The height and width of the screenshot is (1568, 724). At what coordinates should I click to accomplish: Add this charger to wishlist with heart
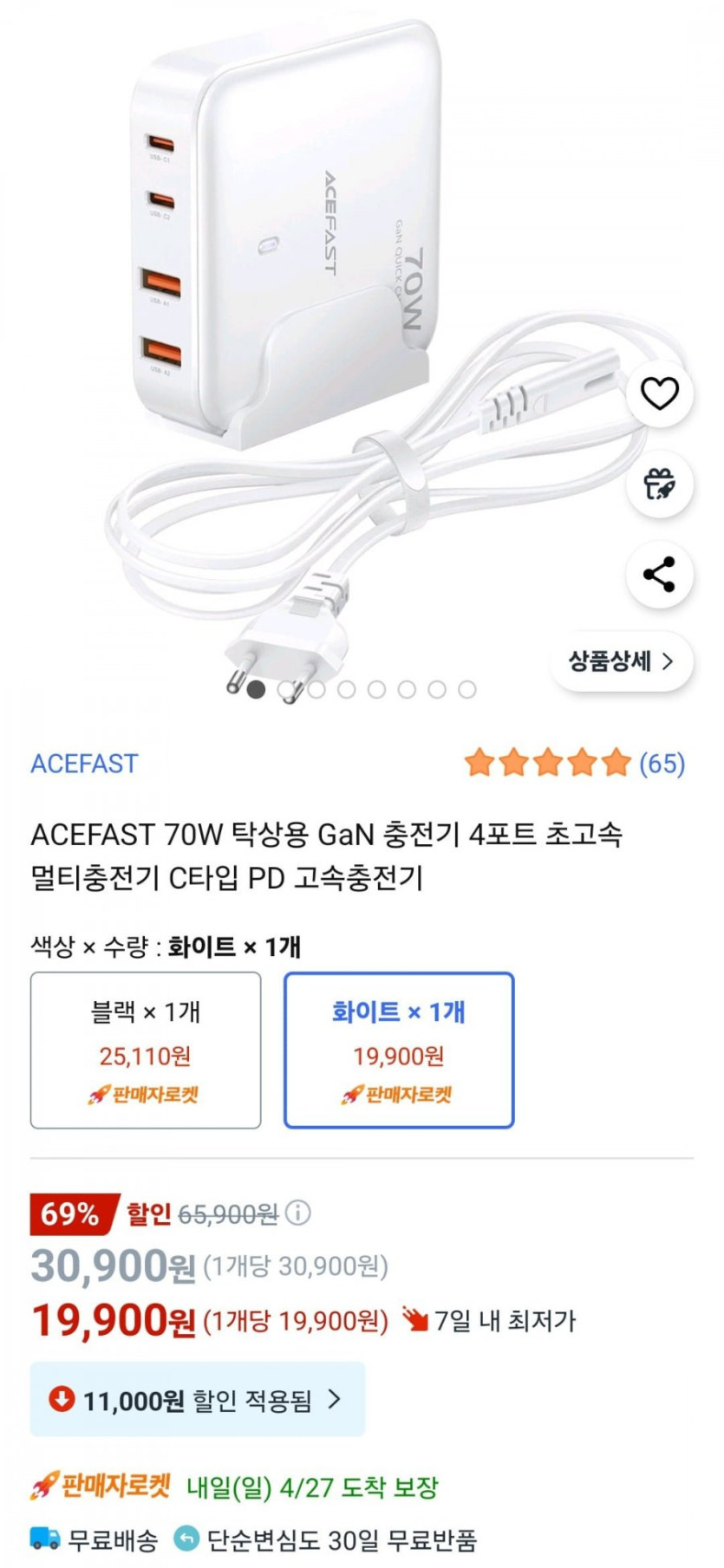pos(659,394)
